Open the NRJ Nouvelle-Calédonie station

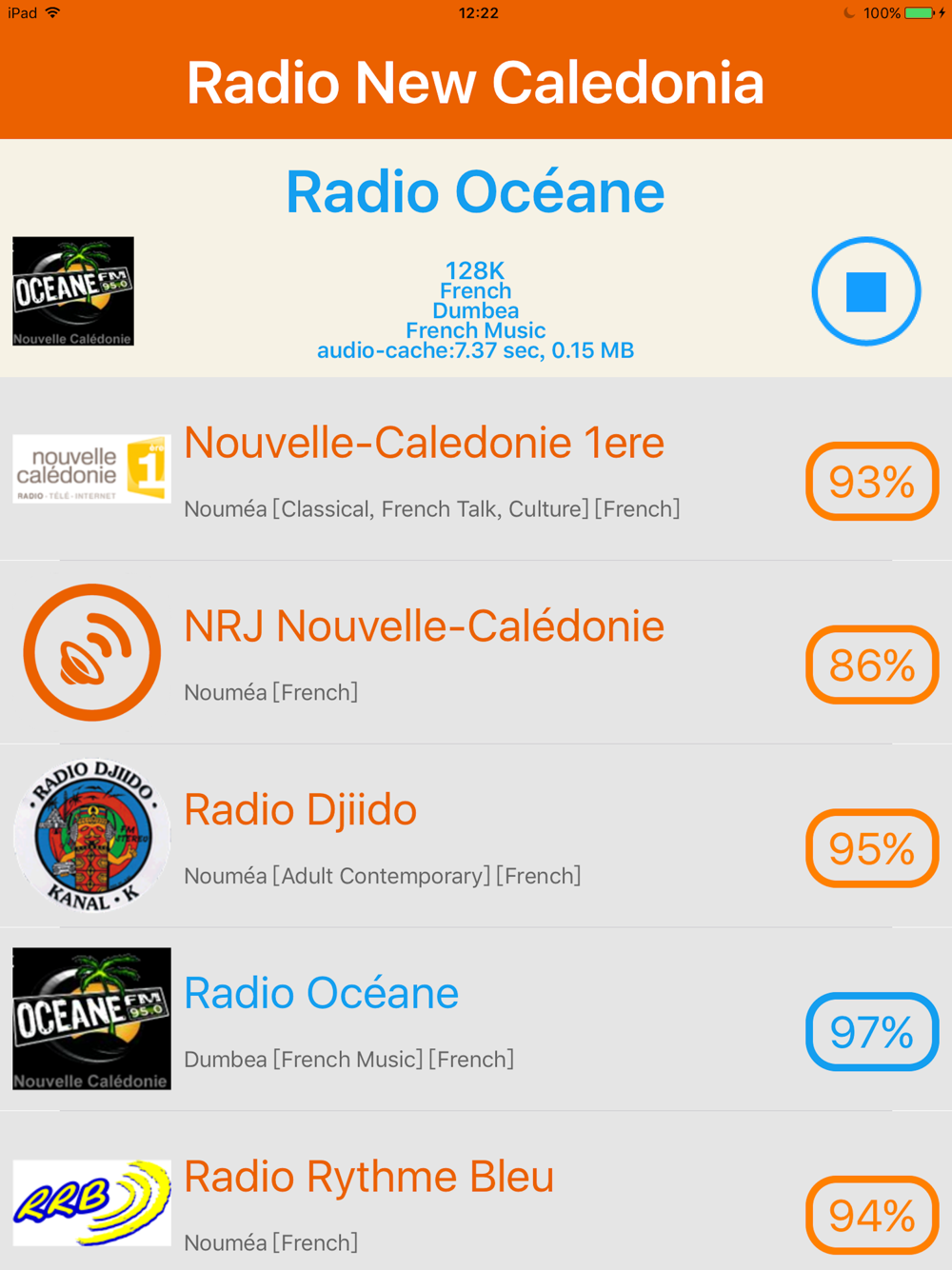pos(476,653)
